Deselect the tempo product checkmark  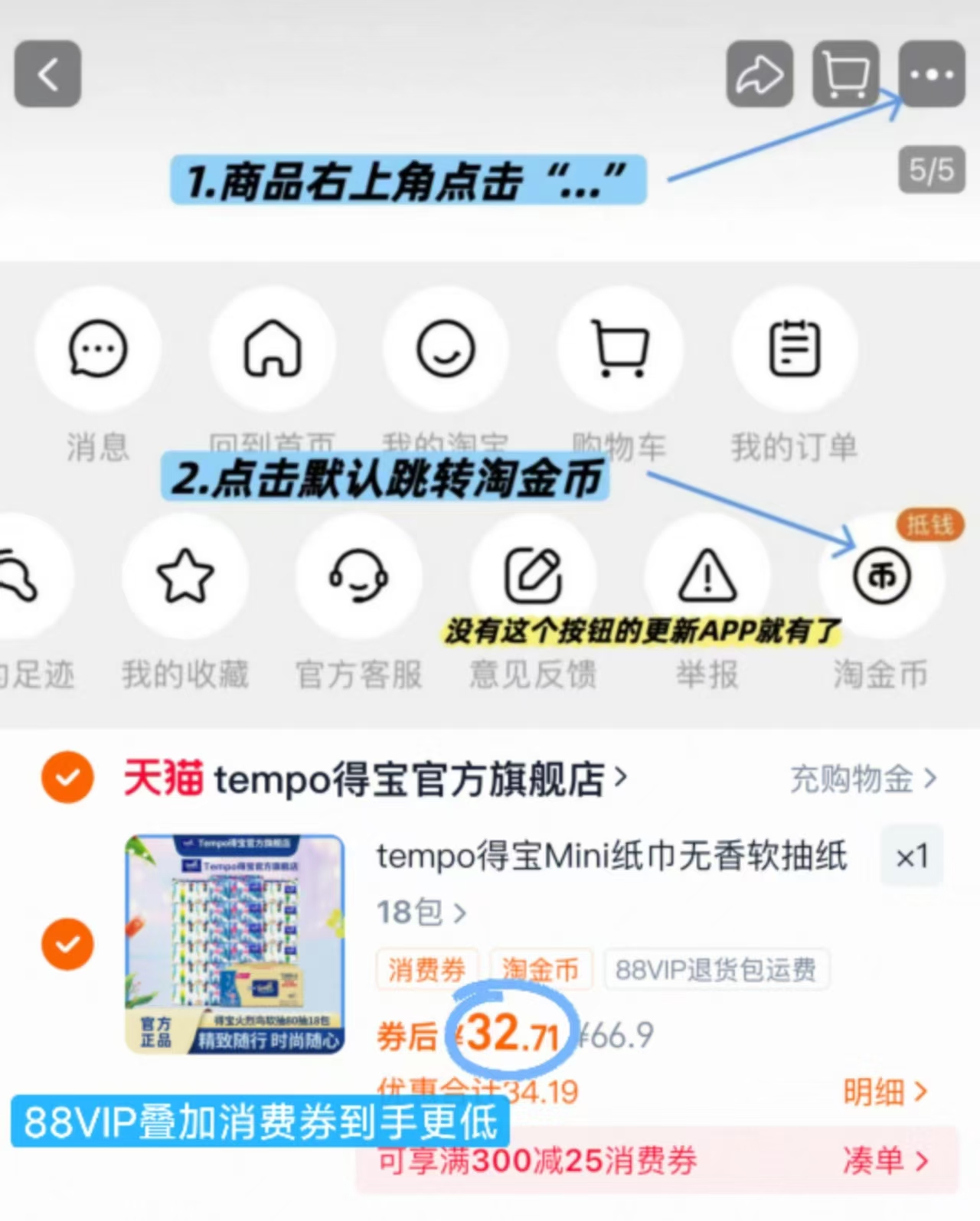pyautogui.click(x=67, y=943)
